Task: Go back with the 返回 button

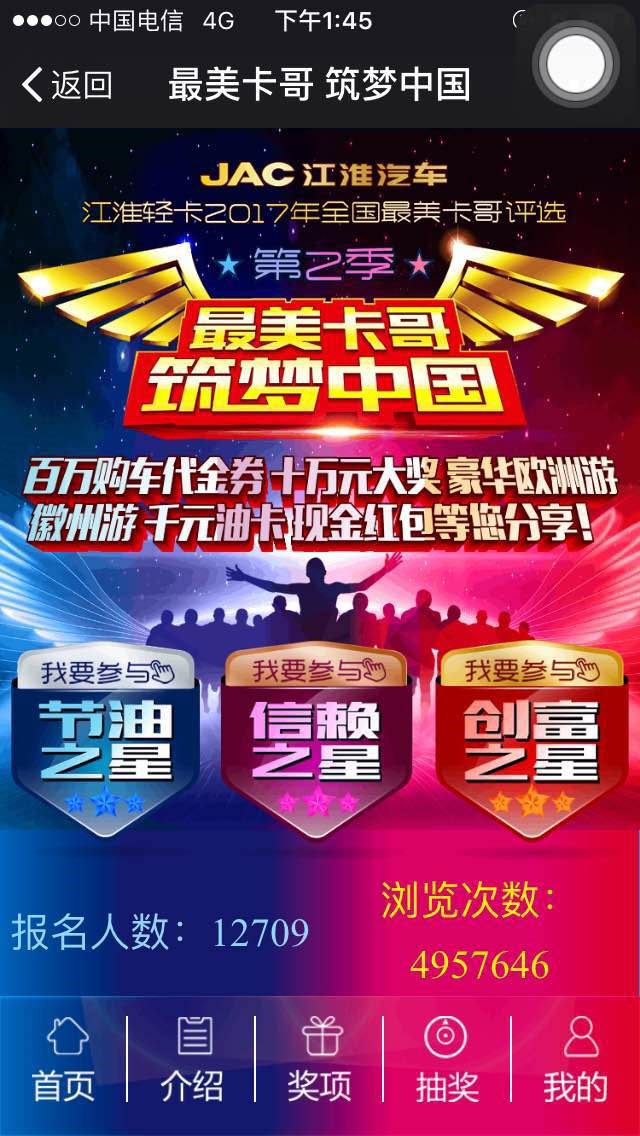Action: (66, 85)
